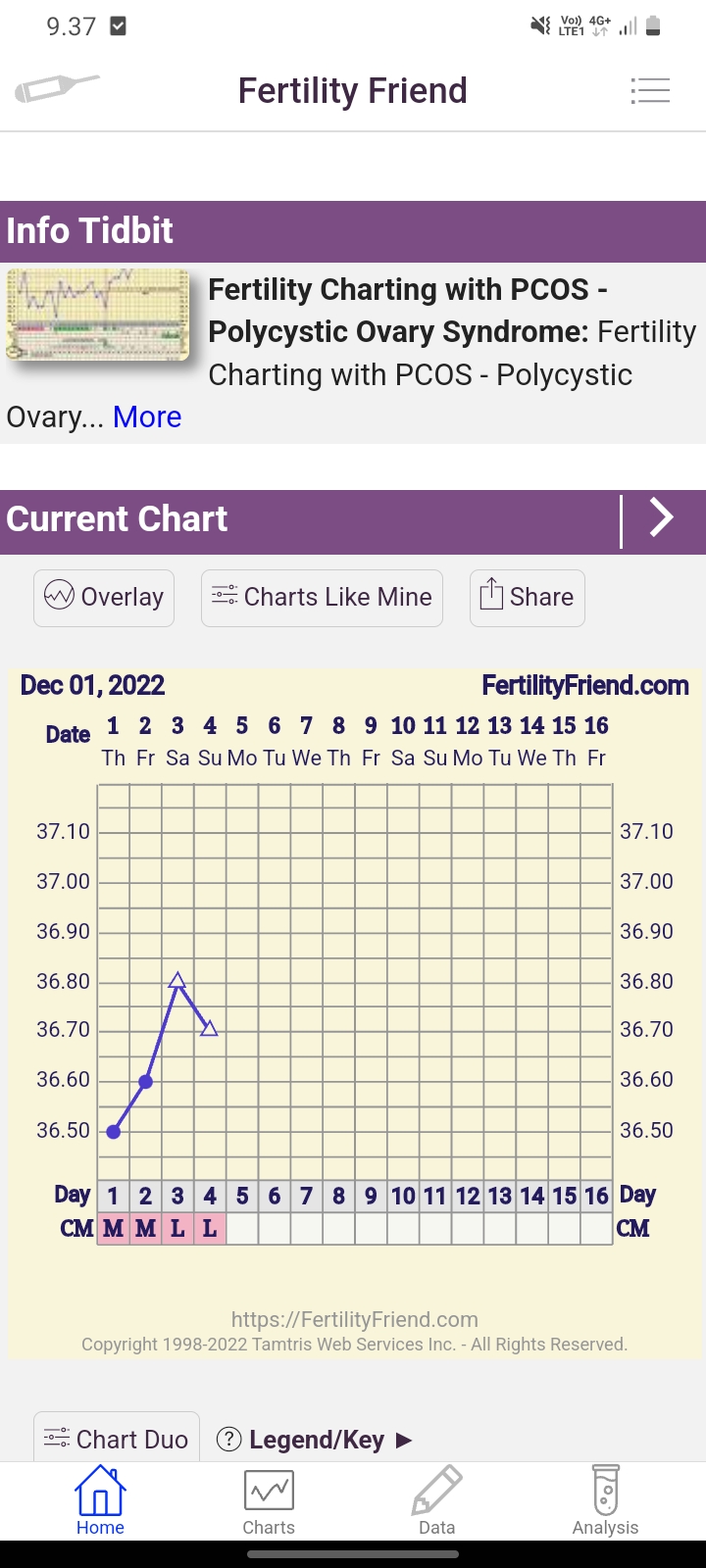The width and height of the screenshot is (706, 1568).
Task: Open the More link for PCOS tidbit
Action: (147, 417)
